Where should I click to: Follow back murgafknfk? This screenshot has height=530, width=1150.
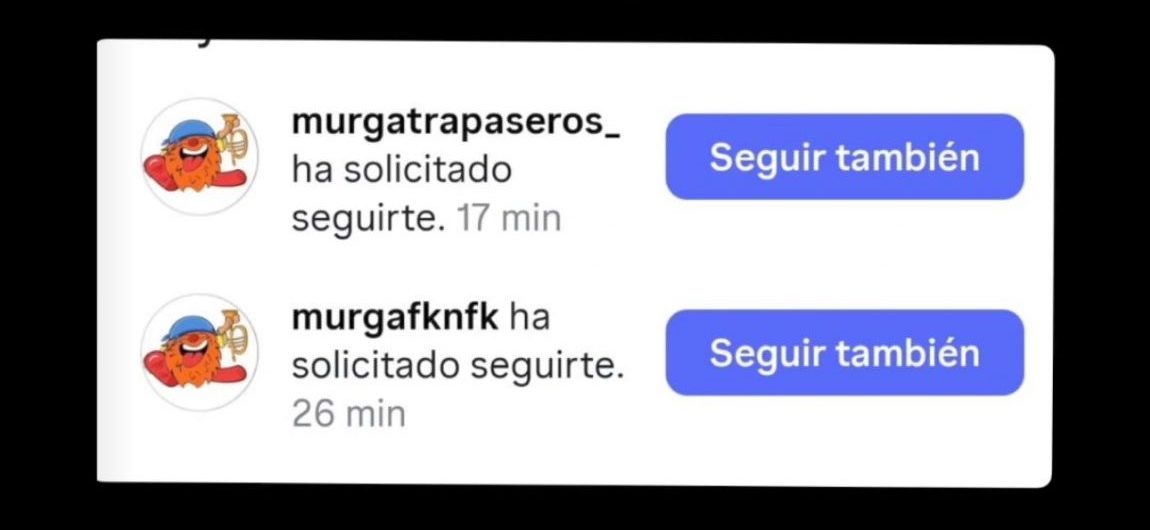click(844, 352)
